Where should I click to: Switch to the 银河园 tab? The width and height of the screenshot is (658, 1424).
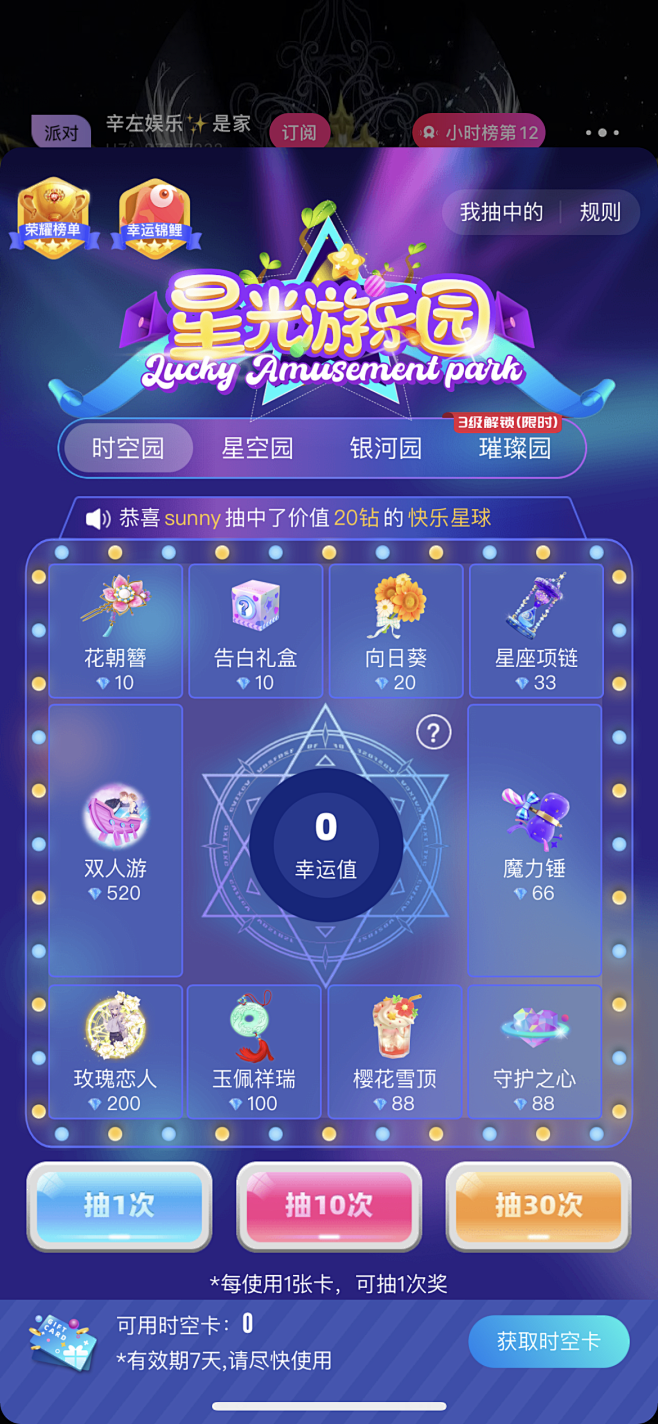click(385, 448)
